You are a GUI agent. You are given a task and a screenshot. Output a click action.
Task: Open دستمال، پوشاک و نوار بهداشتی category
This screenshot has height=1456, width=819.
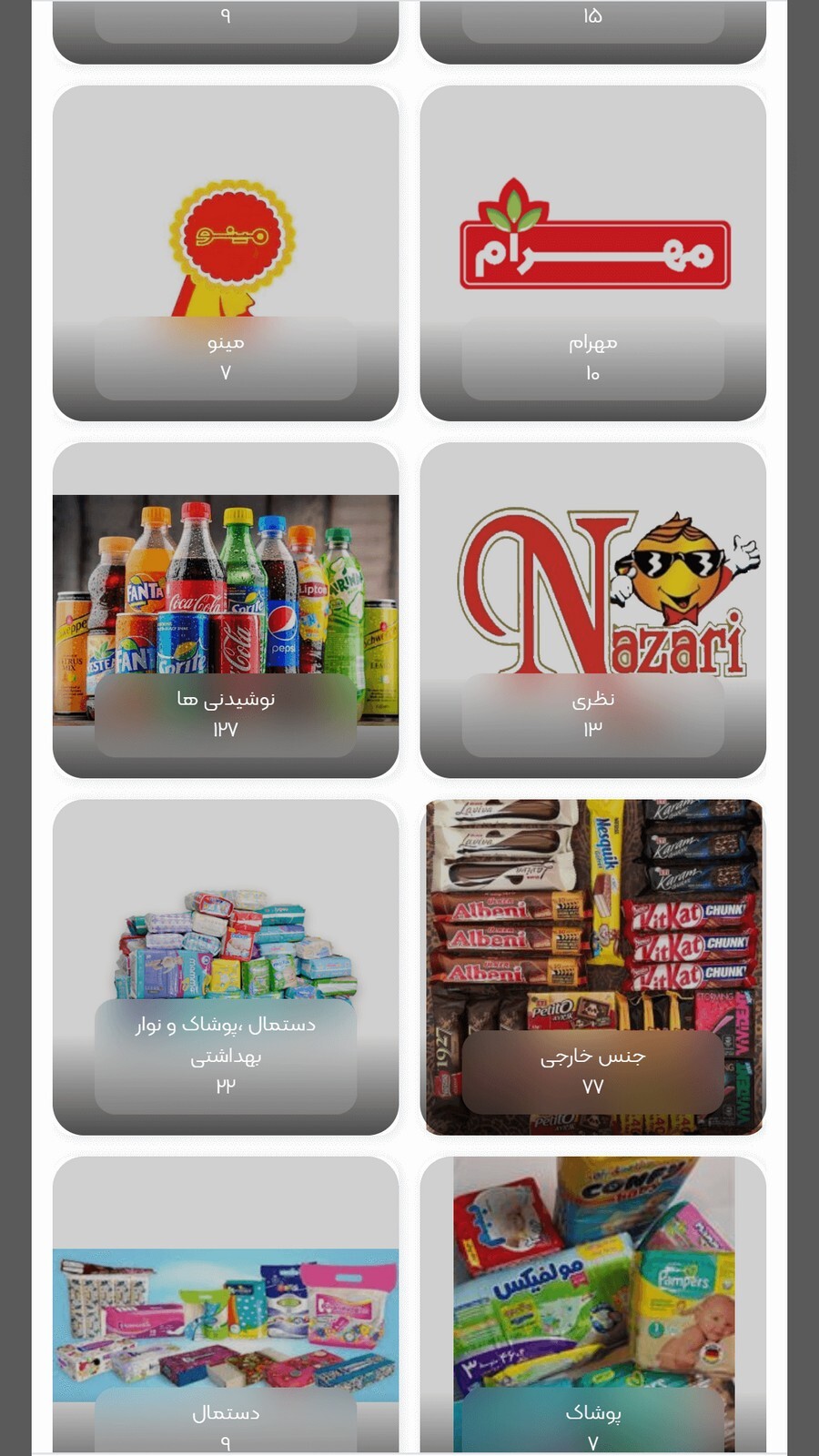(x=226, y=966)
